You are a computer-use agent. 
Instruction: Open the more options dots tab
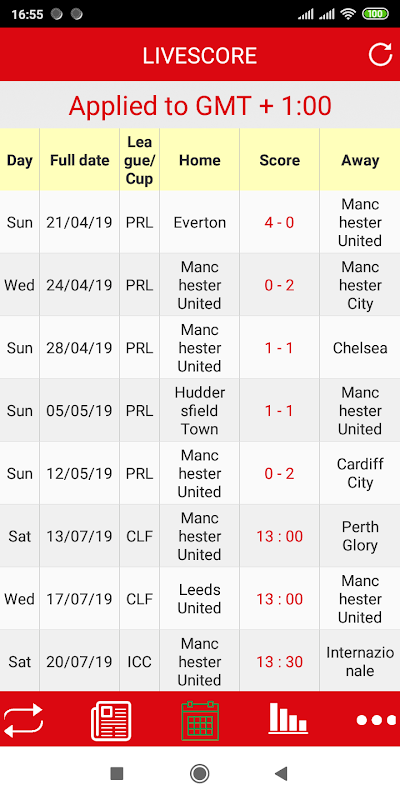pyautogui.click(x=377, y=720)
